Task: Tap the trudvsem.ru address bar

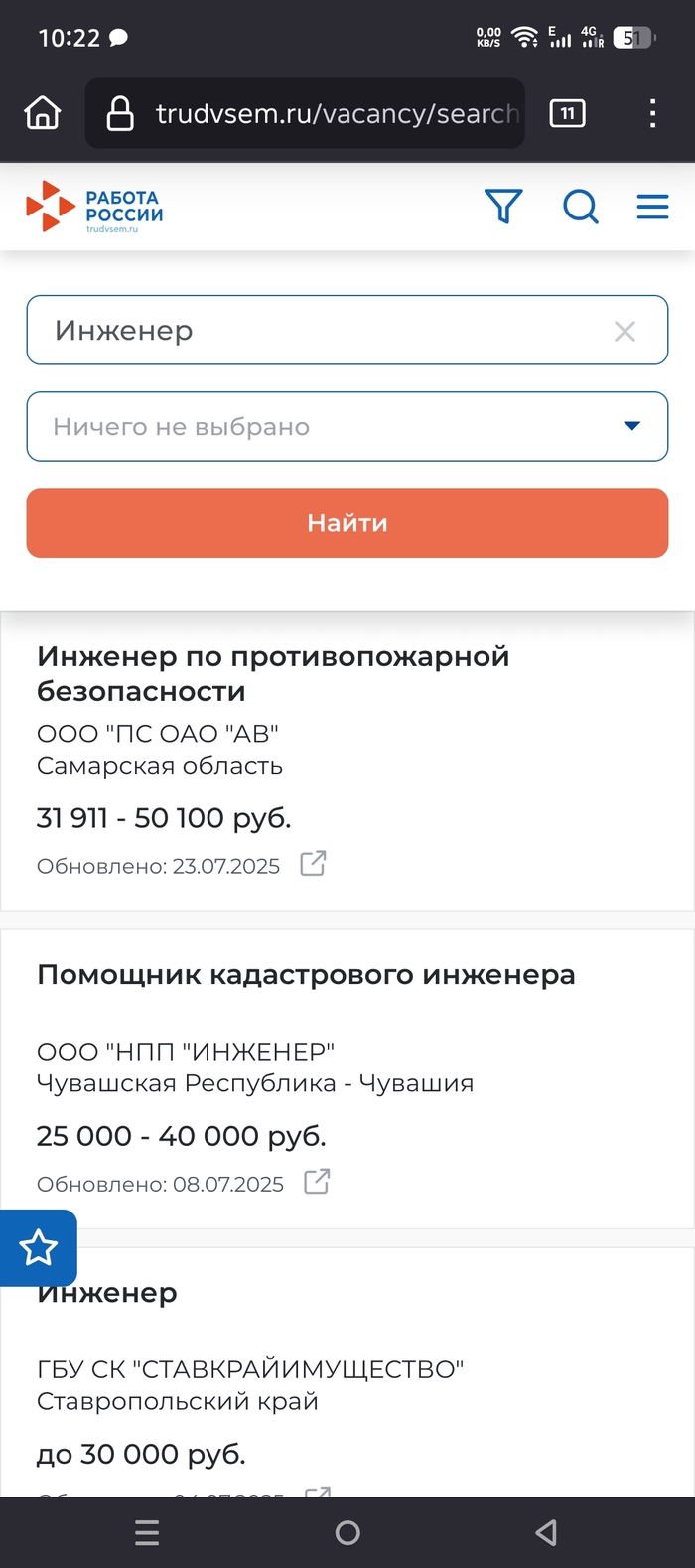Action: [318, 114]
